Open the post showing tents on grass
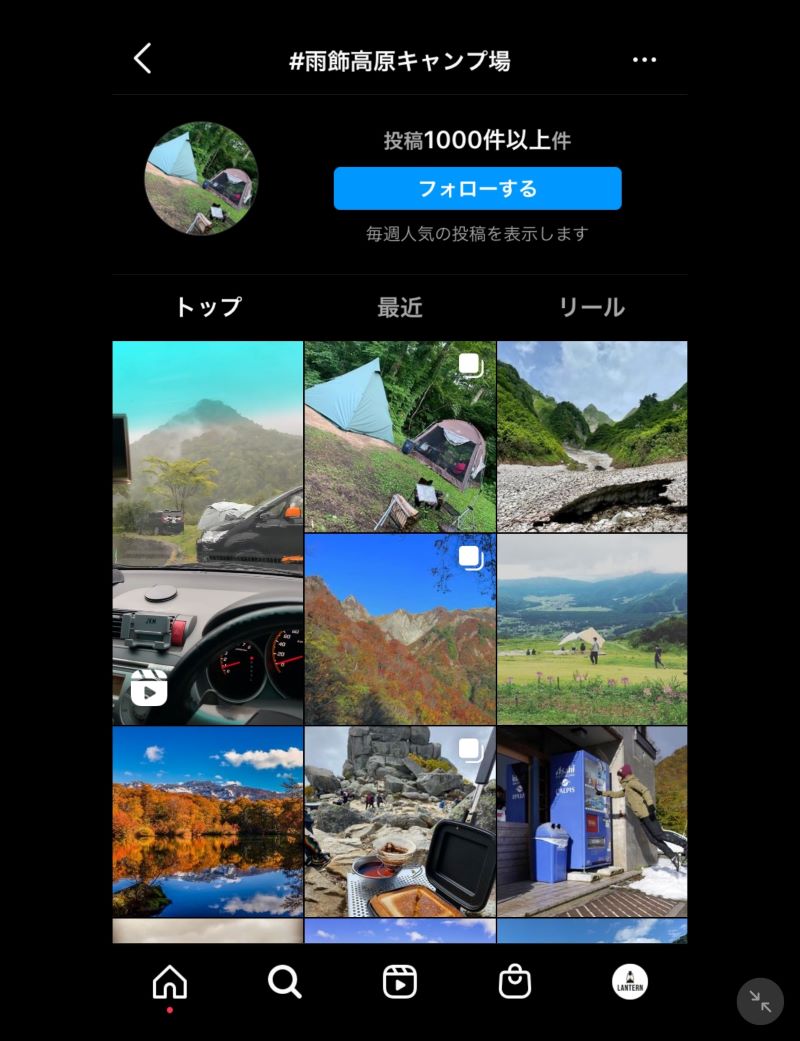The height and width of the screenshot is (1041, 800). [x=400, y=436]
